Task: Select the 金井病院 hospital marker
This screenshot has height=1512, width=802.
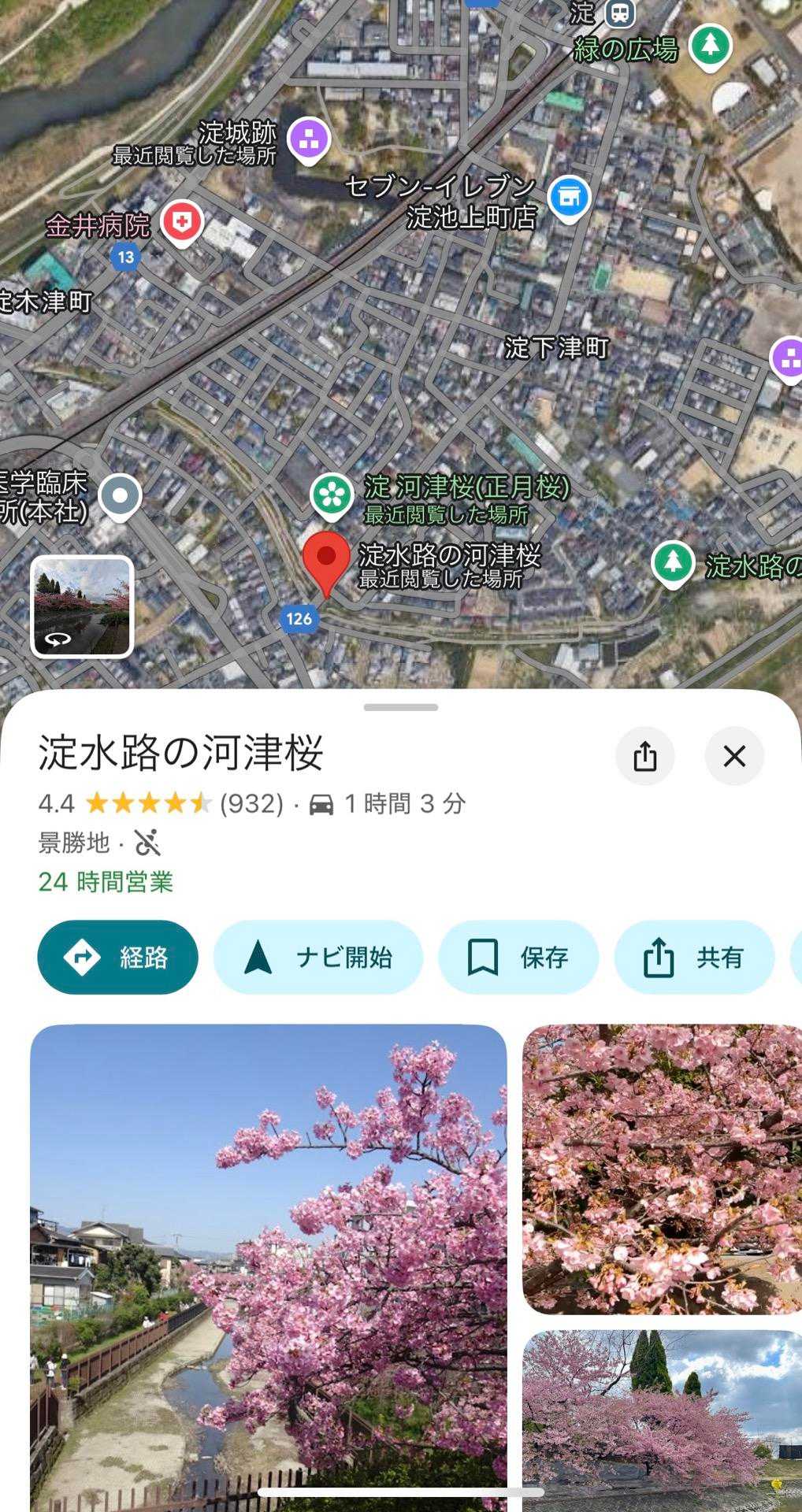Action: pyautogui.click(x=182, y=223)
